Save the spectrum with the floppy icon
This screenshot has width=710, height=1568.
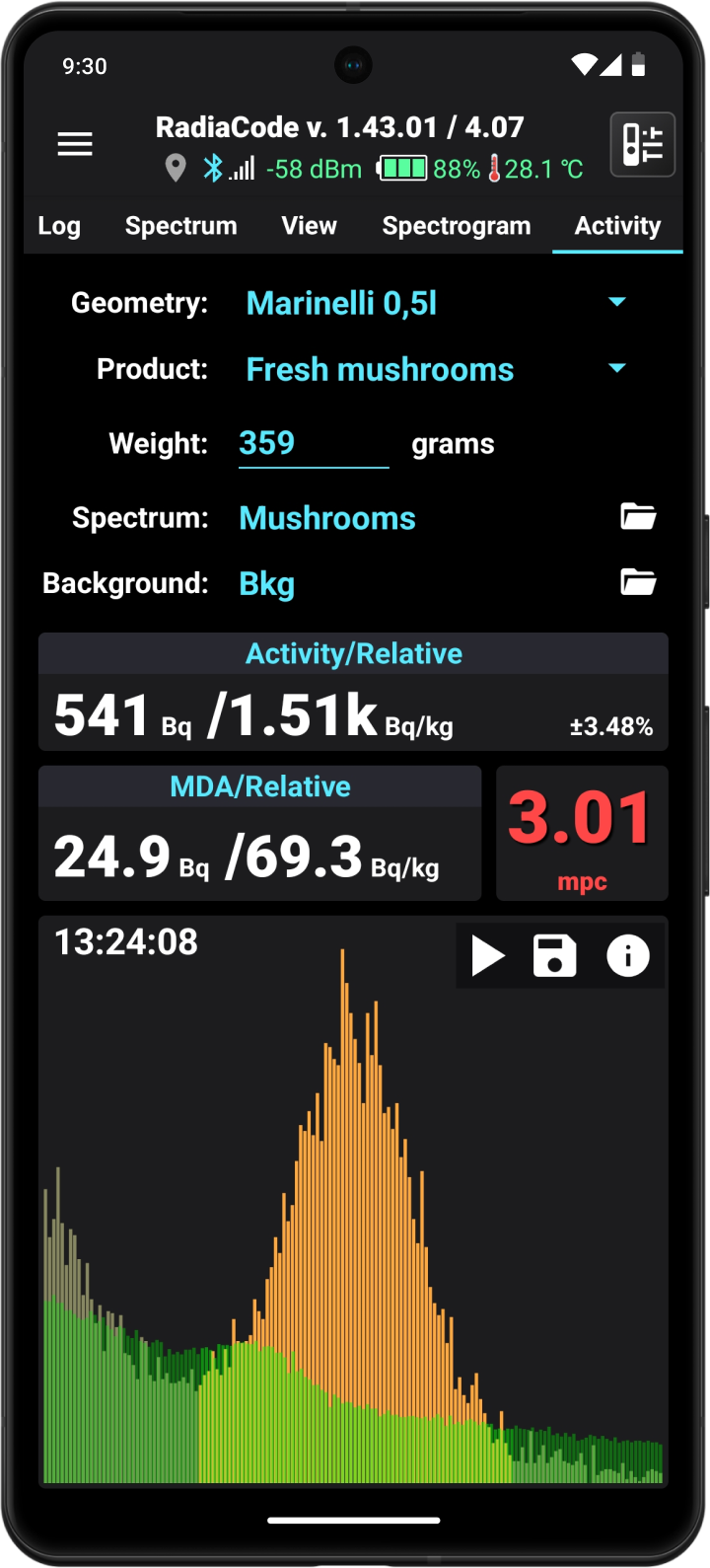pos(554,956)
